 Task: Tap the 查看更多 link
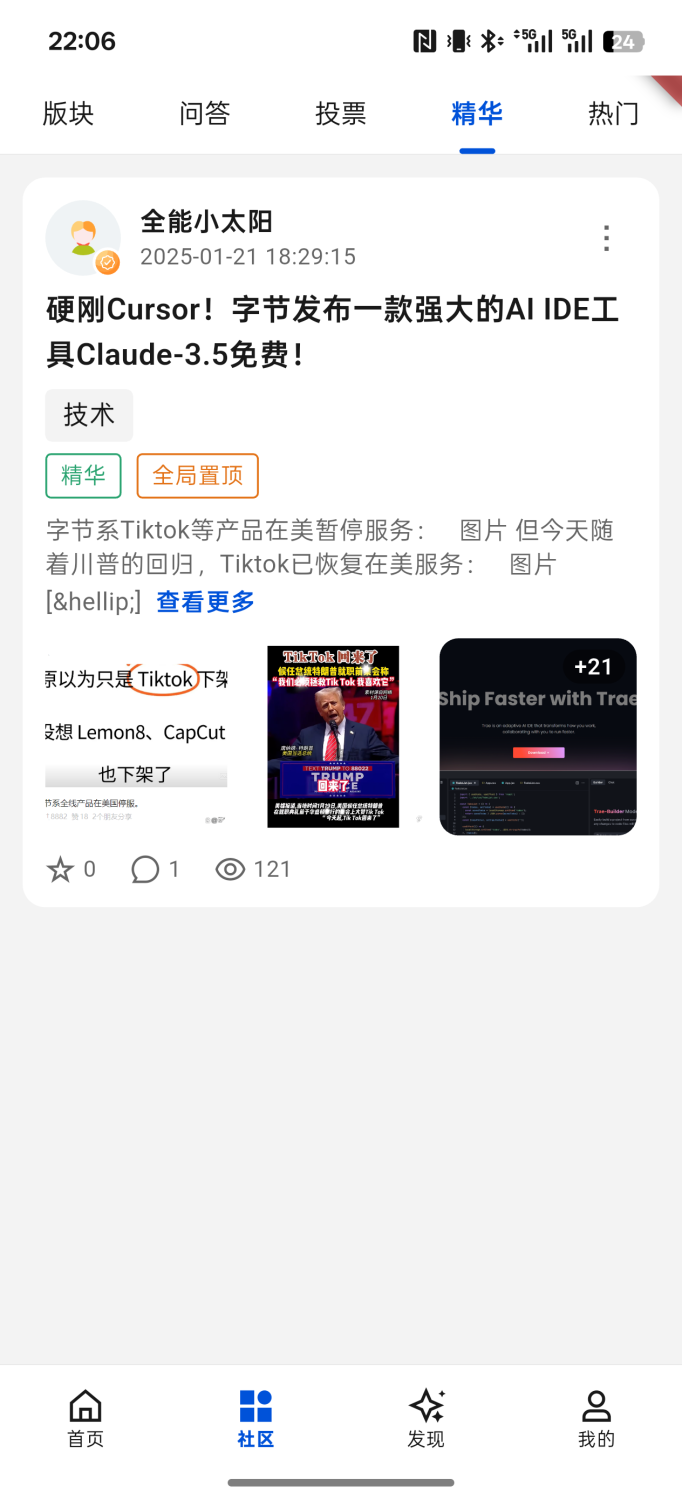pos(206,602)
